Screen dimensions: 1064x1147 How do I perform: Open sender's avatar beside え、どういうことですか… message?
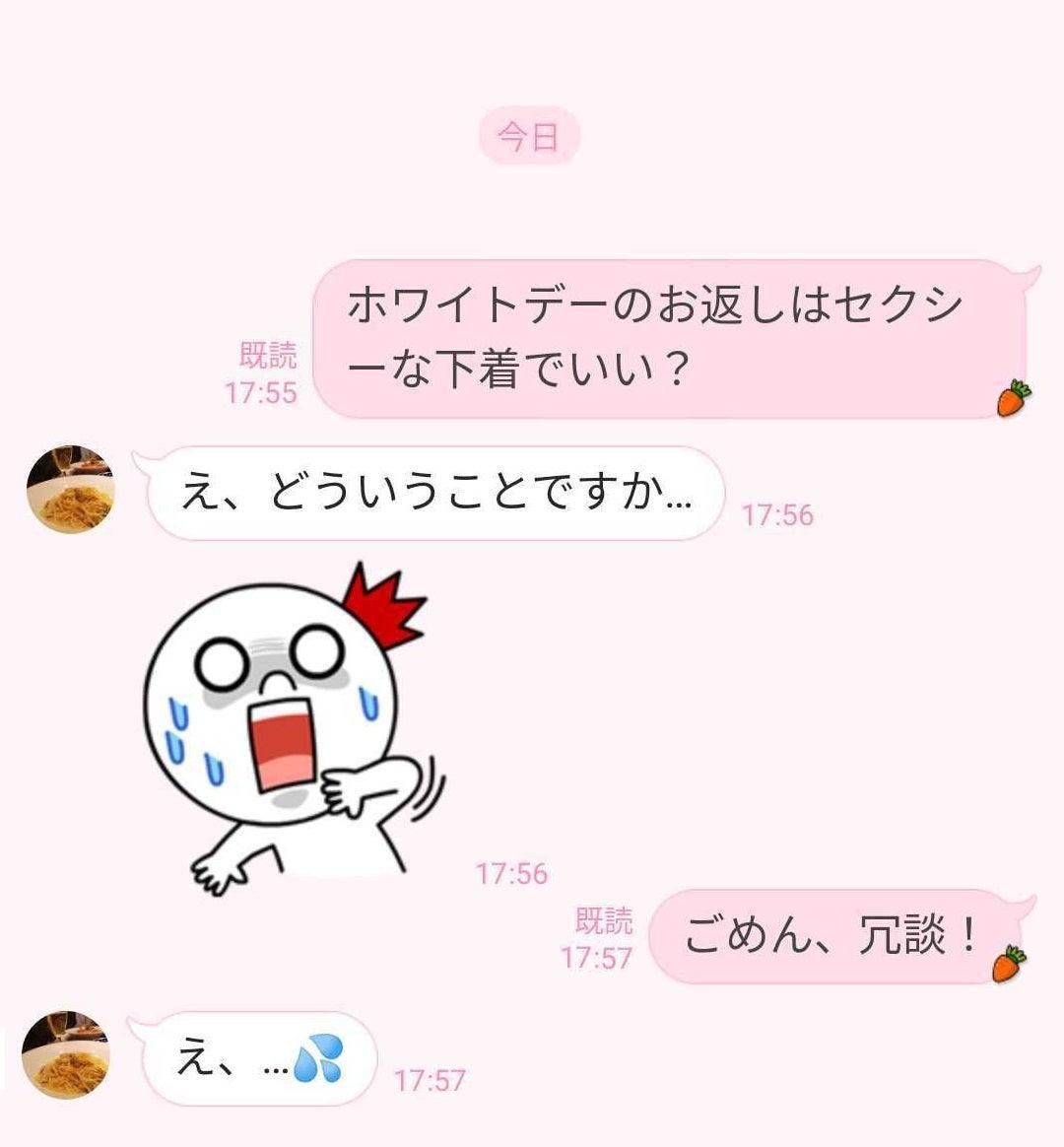tap(70, 490)
